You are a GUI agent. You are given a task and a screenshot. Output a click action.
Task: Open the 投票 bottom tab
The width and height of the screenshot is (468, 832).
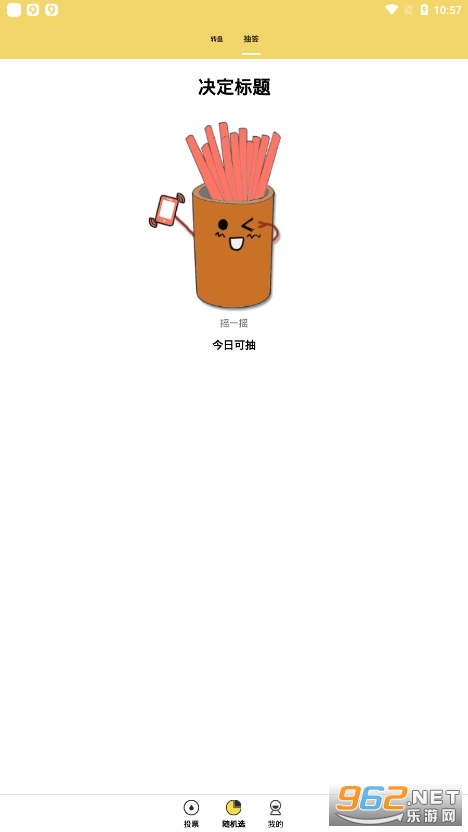(x=191, y=814)
